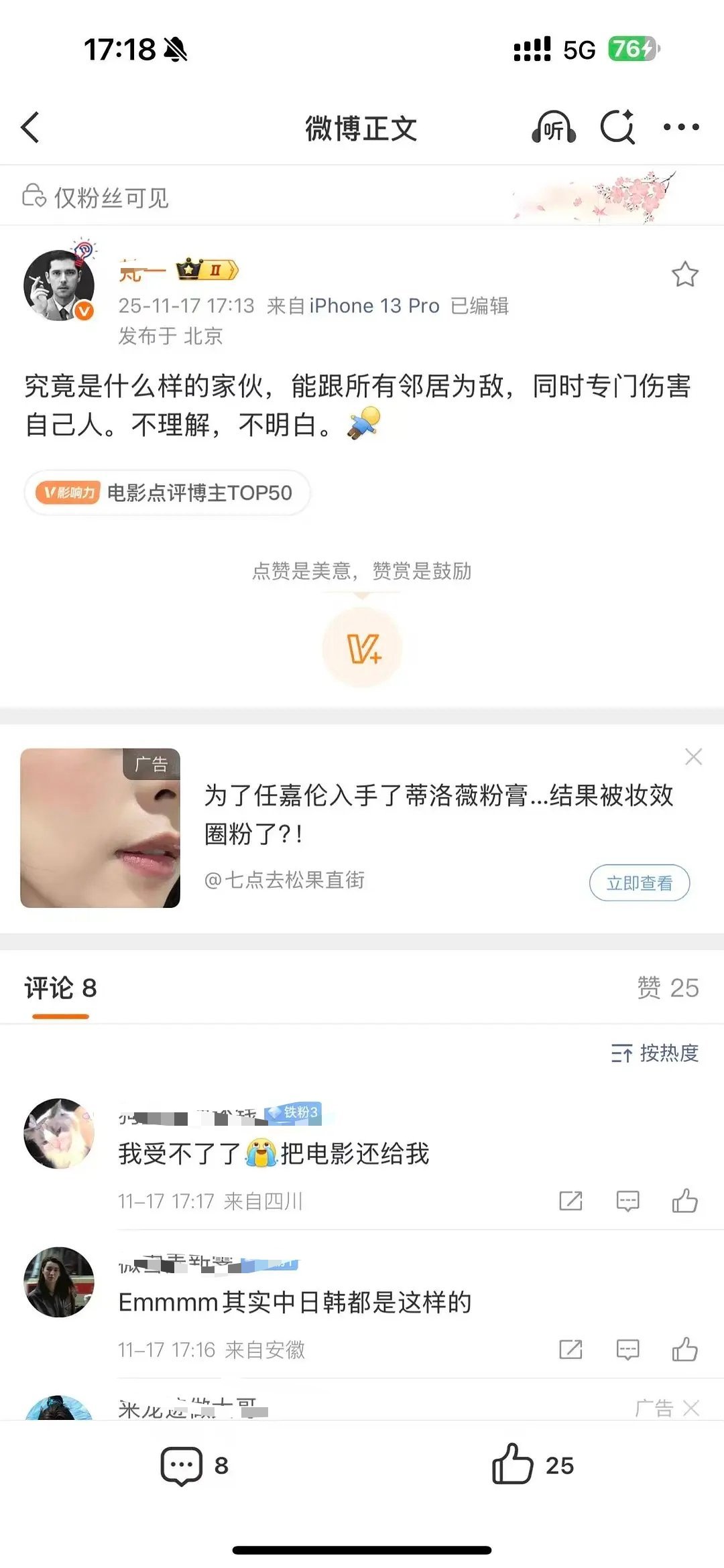Tap the 立即查看 button on the ad

(x=640, y=883)
